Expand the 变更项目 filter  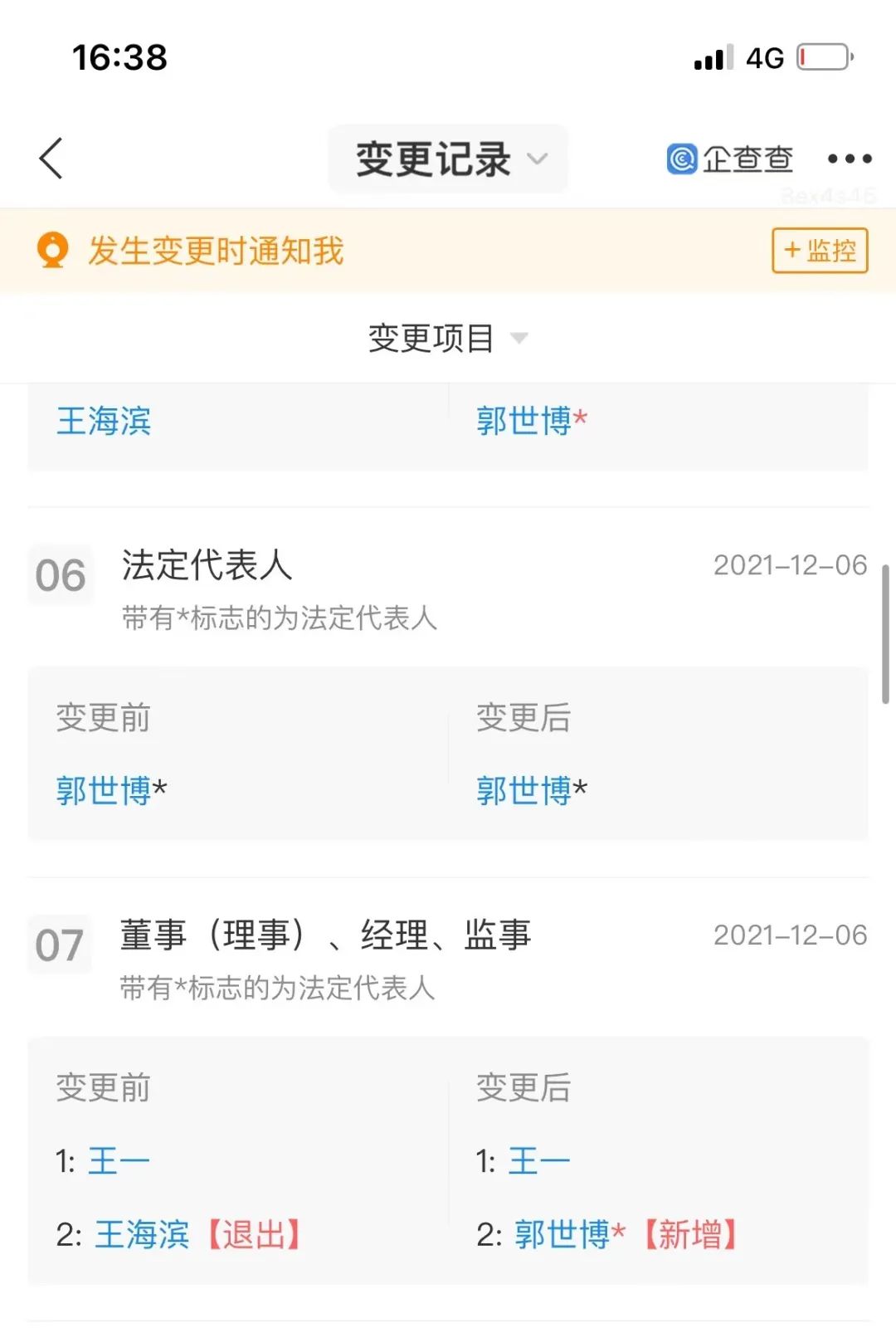coord(447,339)
